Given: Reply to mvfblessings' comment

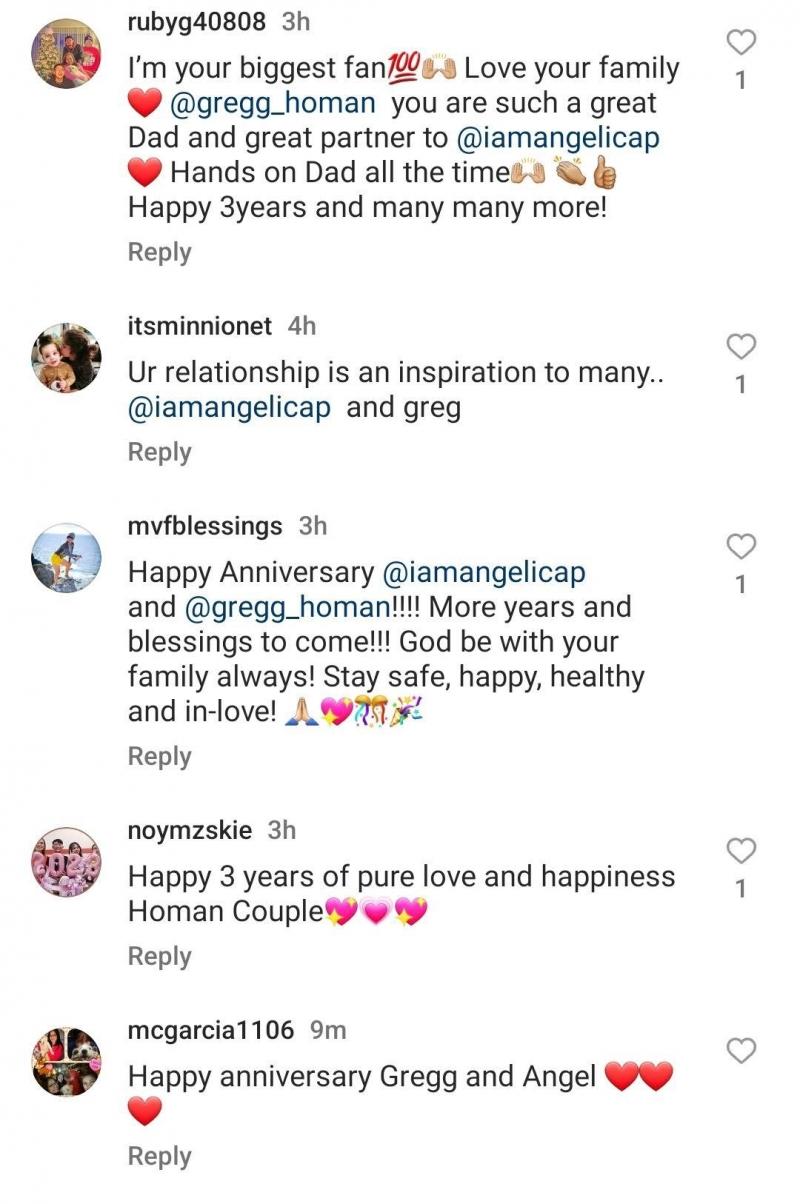Looking at the screenshot, I should [x=159, y=757].
